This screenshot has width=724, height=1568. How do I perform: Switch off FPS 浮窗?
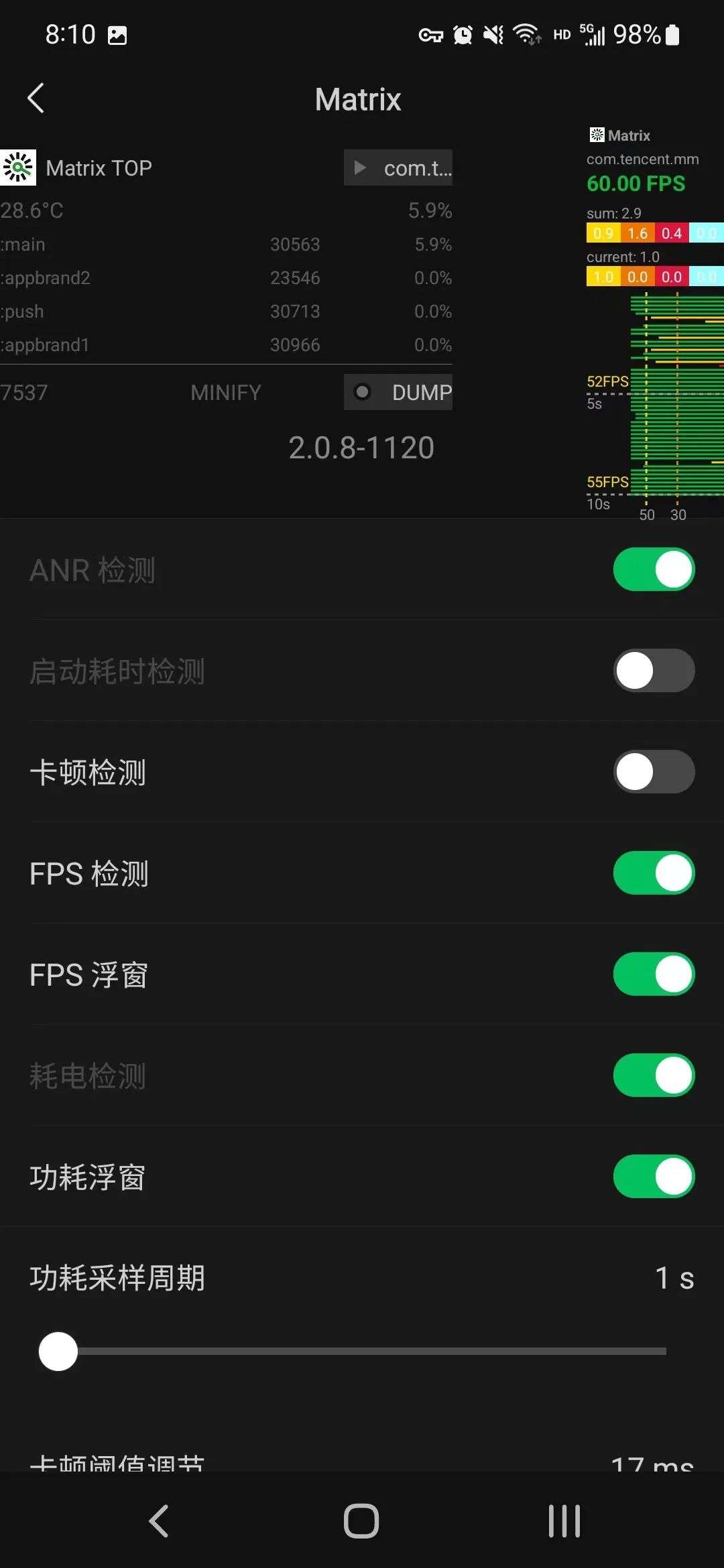pyautogui.click(x=654, y=974)
